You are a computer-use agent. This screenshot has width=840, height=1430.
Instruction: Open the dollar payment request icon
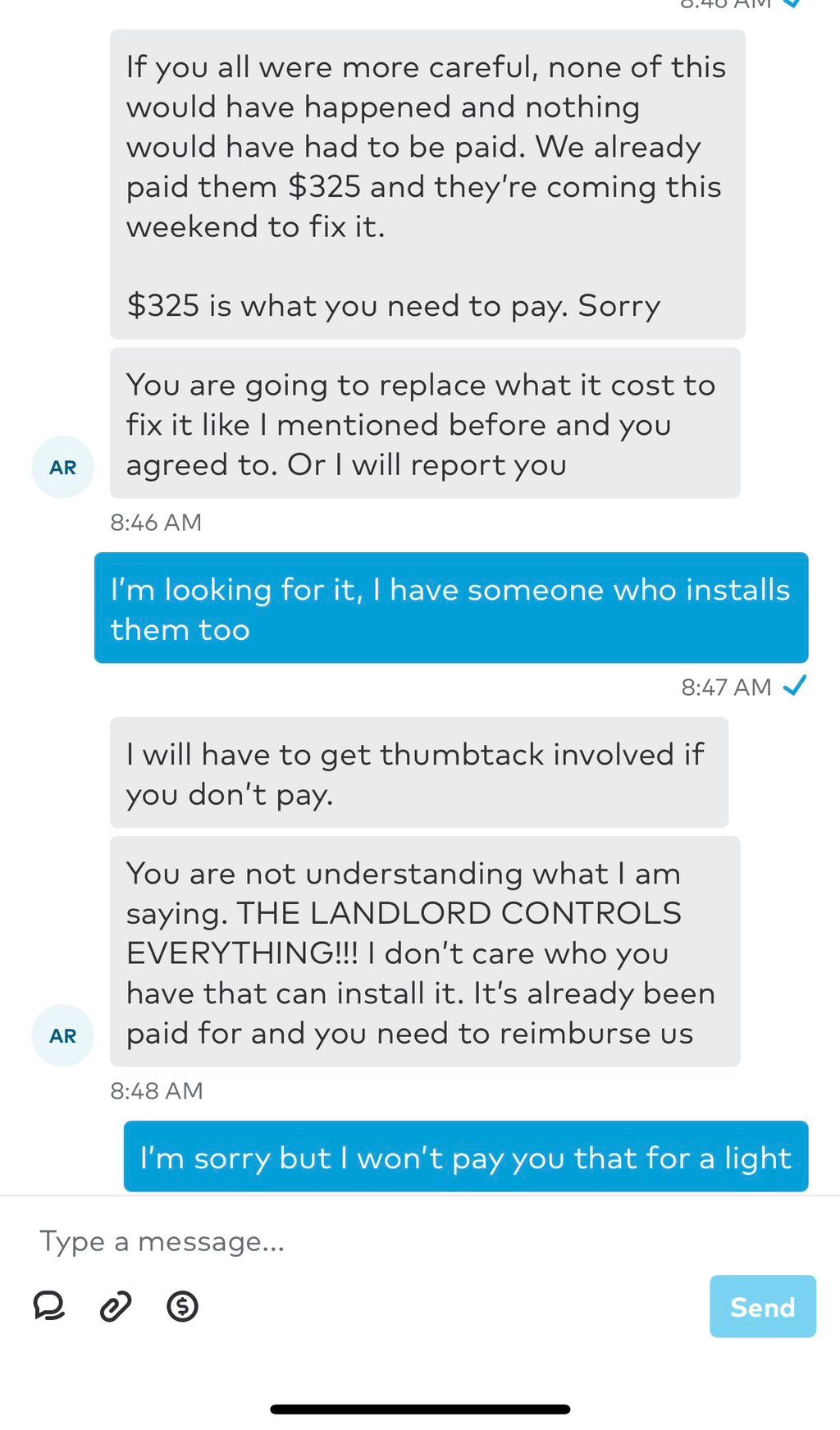[x=182, y=1305]
